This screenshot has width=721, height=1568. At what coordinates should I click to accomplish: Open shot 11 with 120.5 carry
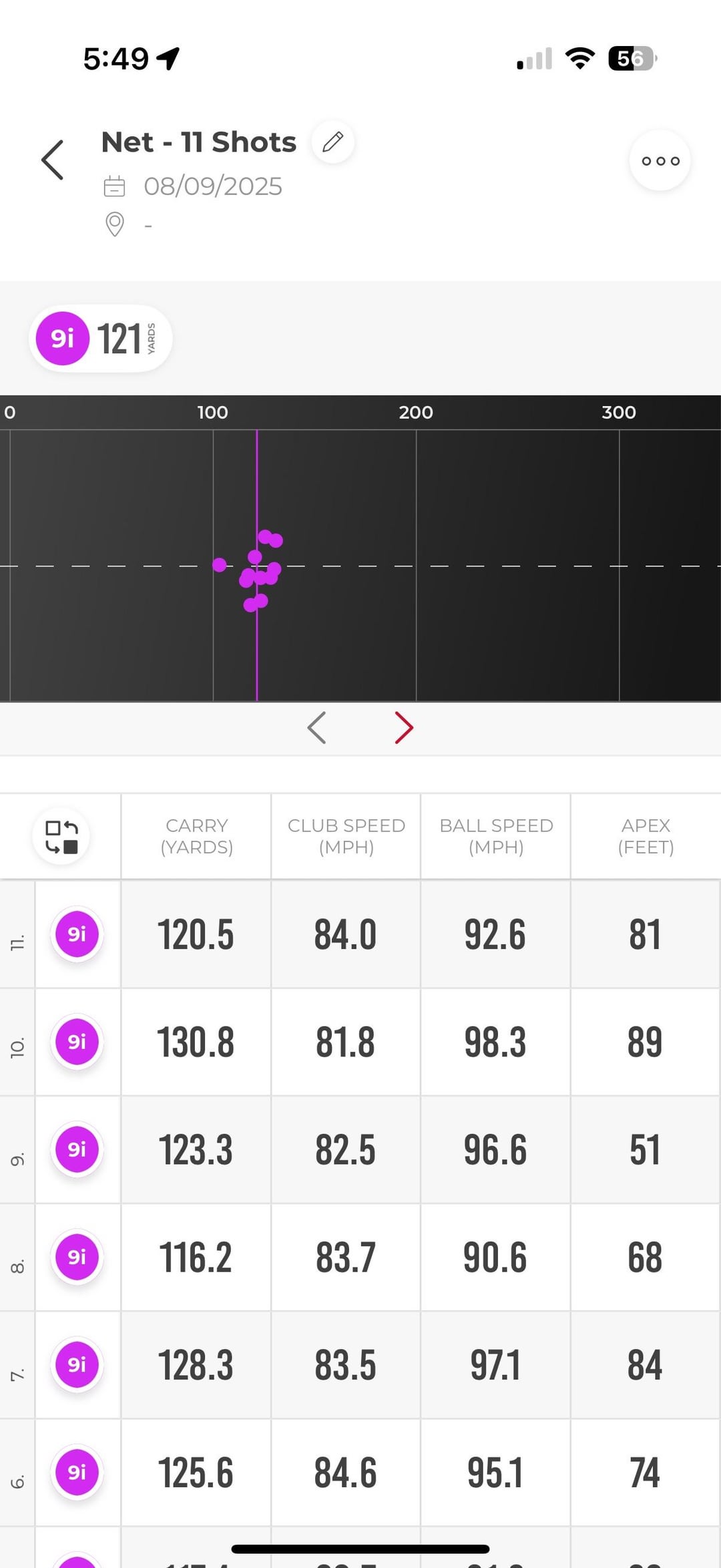(x=360, y=934)
